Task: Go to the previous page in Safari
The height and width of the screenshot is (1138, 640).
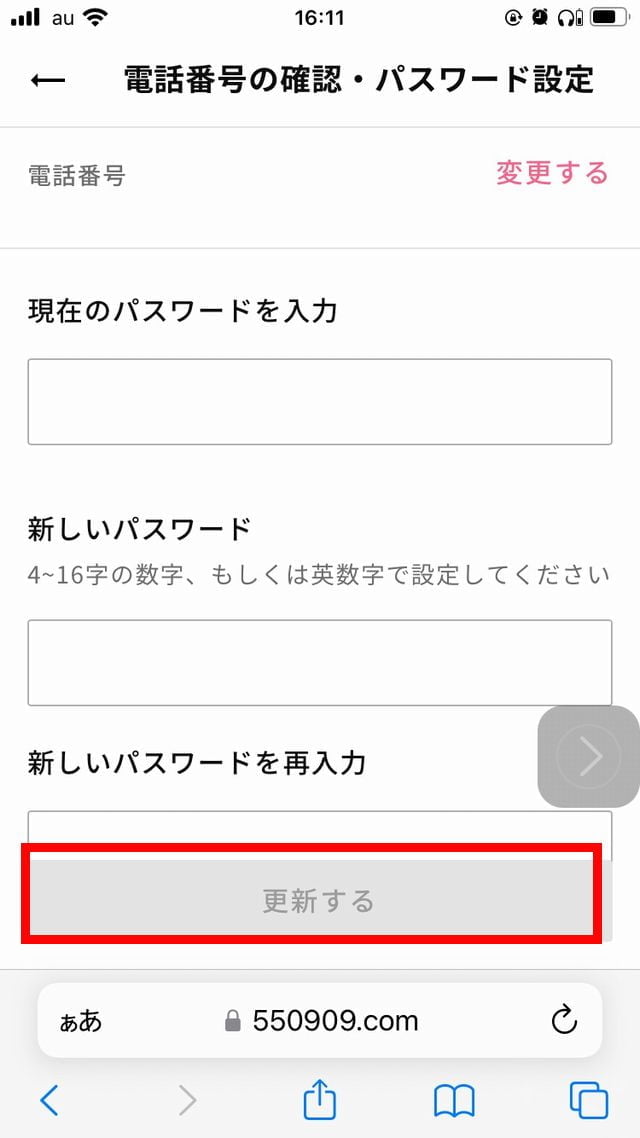Action: click(49, 1101)
